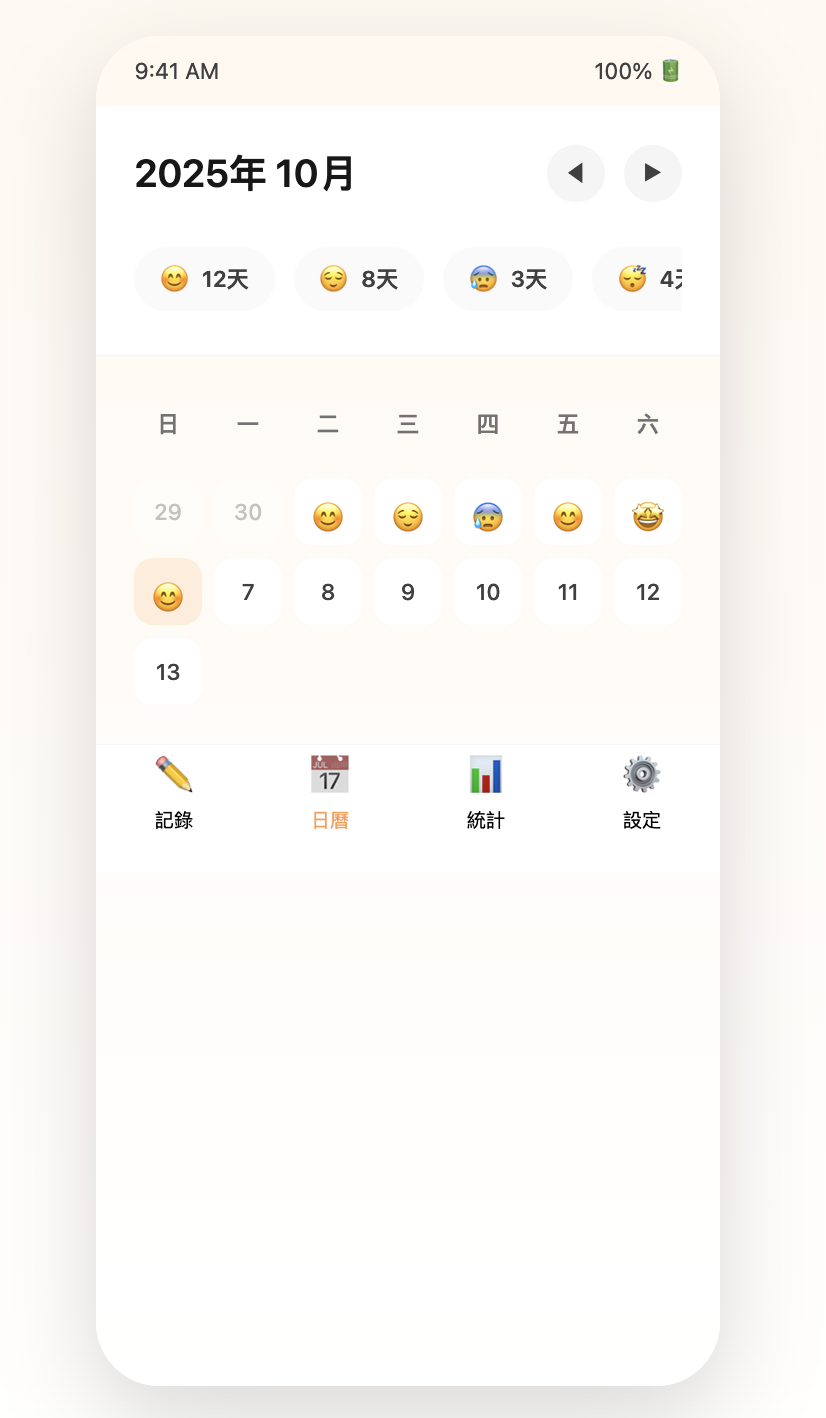Switch to the 日曆 tab
Image resolution: width=826 pixels, height=1418 pixels.
[330, 794]
